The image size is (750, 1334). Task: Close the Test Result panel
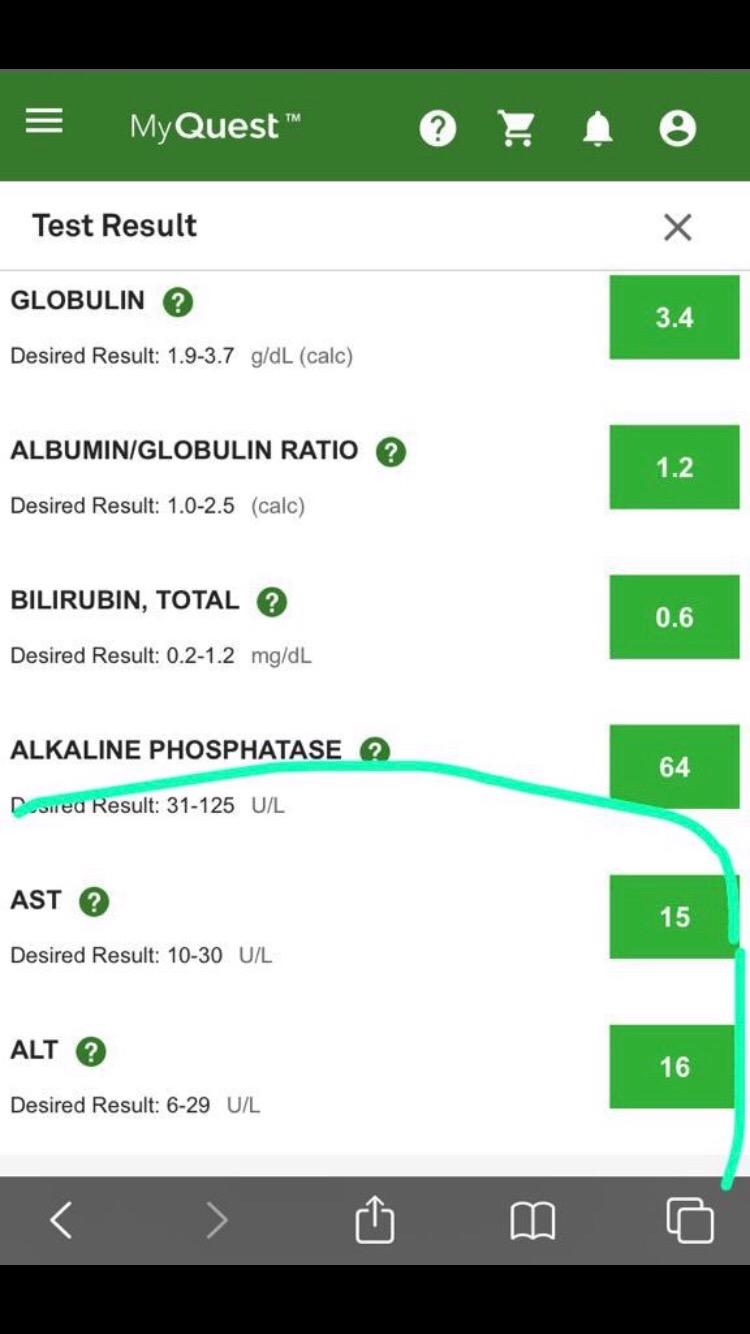click(678, 227)
